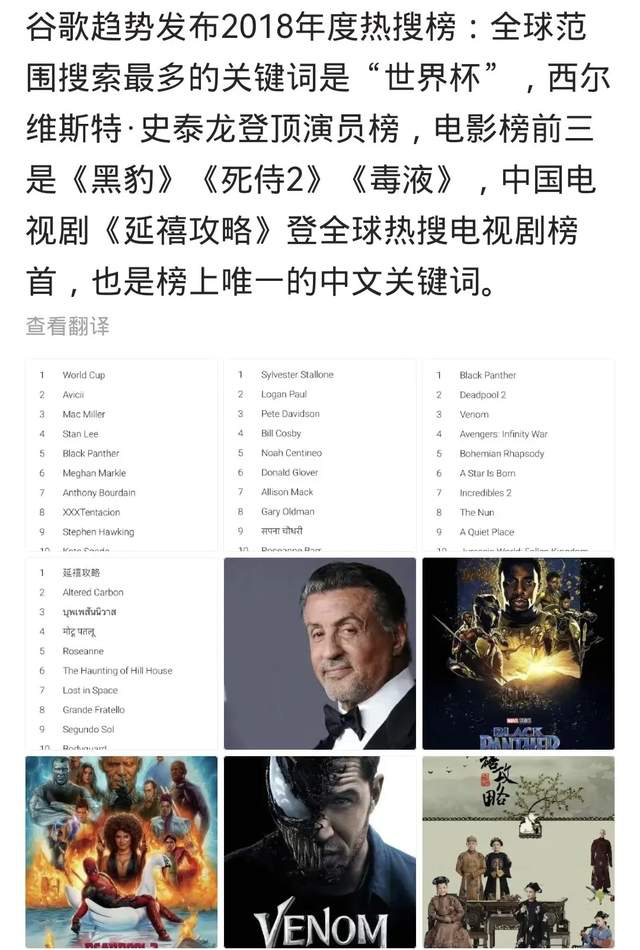View the Venom poster image
Viewport: 640px width, 950px height.
(319, 851)
